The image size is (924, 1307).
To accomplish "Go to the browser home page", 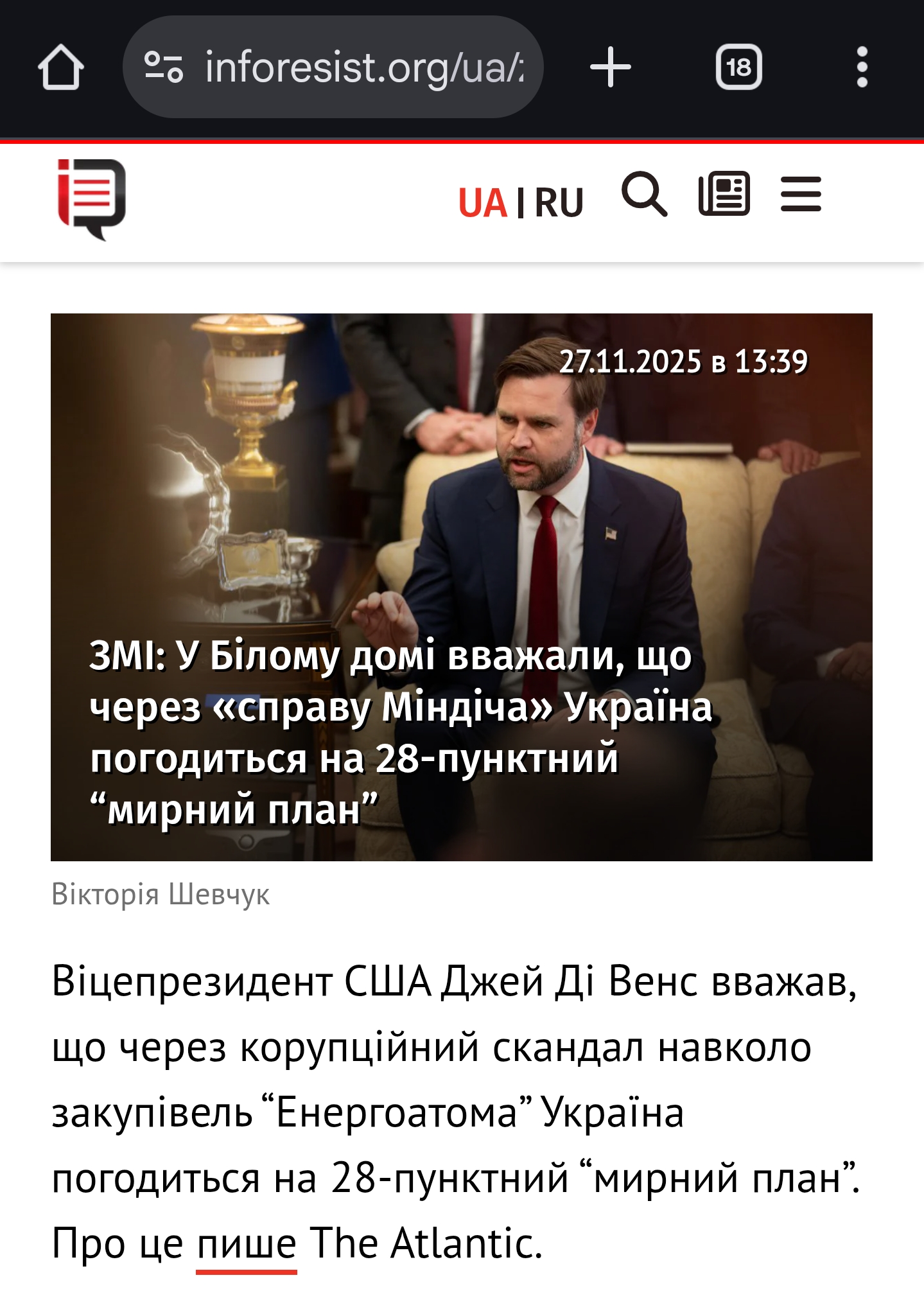I will (x=61, y=67).
